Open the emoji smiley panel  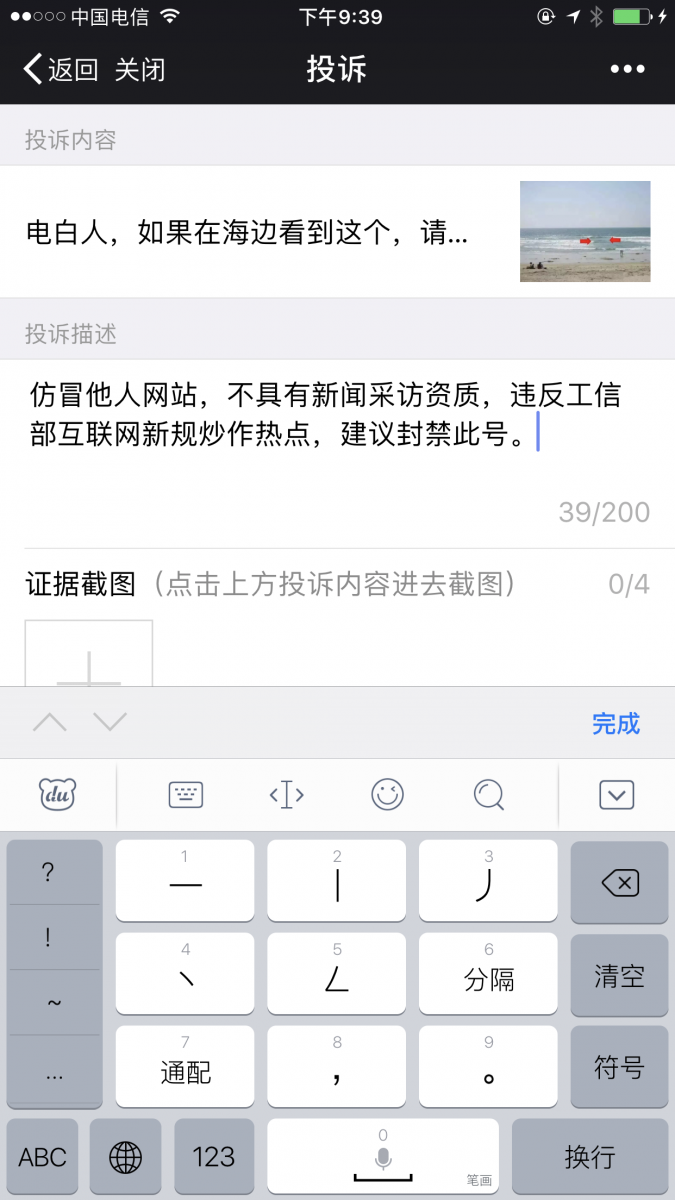coord(387,795)
